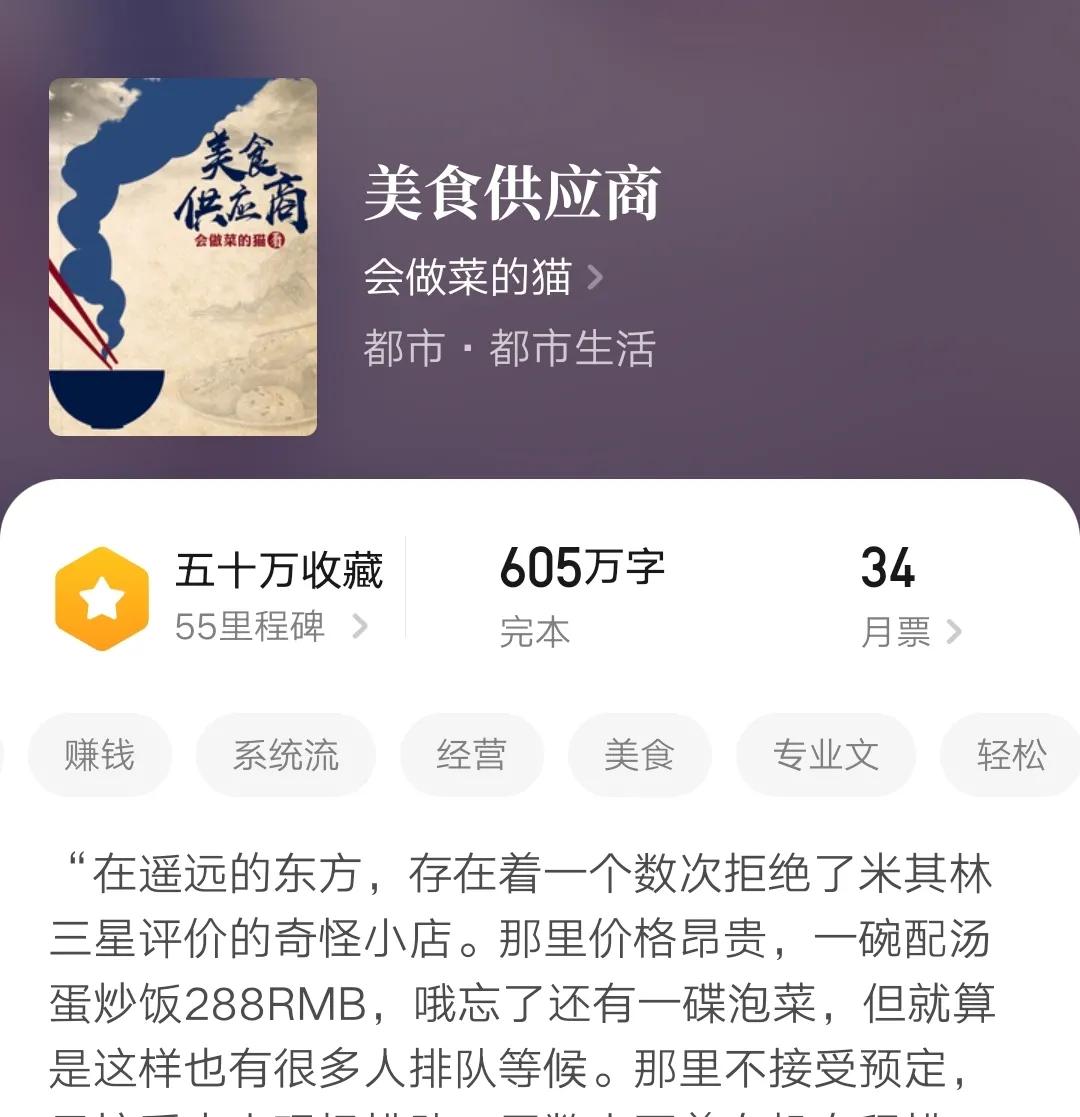Open the 美食 tag
This screenshot has width=1080, height=1117.
[639, 755]
